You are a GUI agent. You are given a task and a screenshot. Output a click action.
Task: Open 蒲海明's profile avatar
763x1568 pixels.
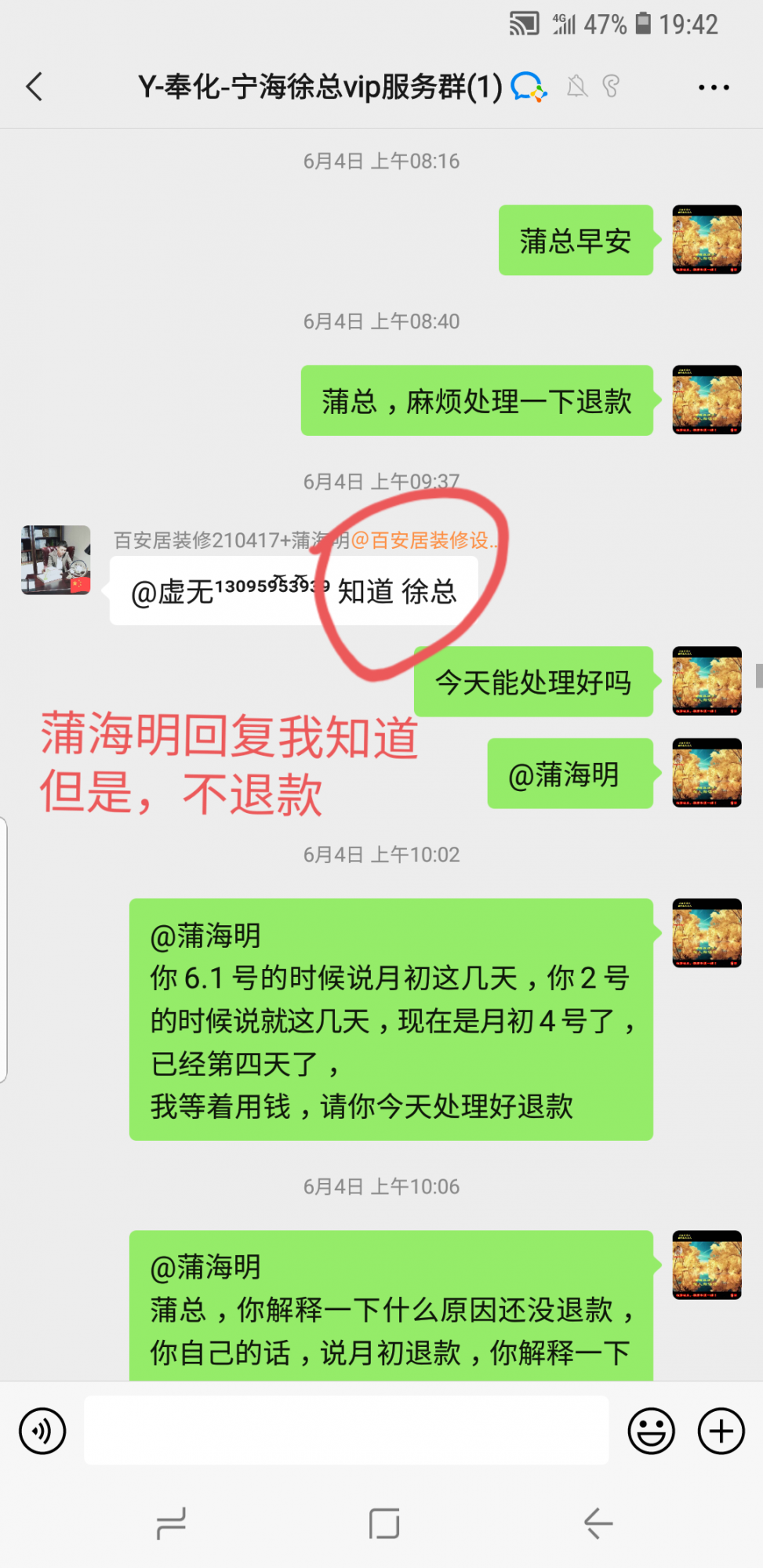click(56, 560)
